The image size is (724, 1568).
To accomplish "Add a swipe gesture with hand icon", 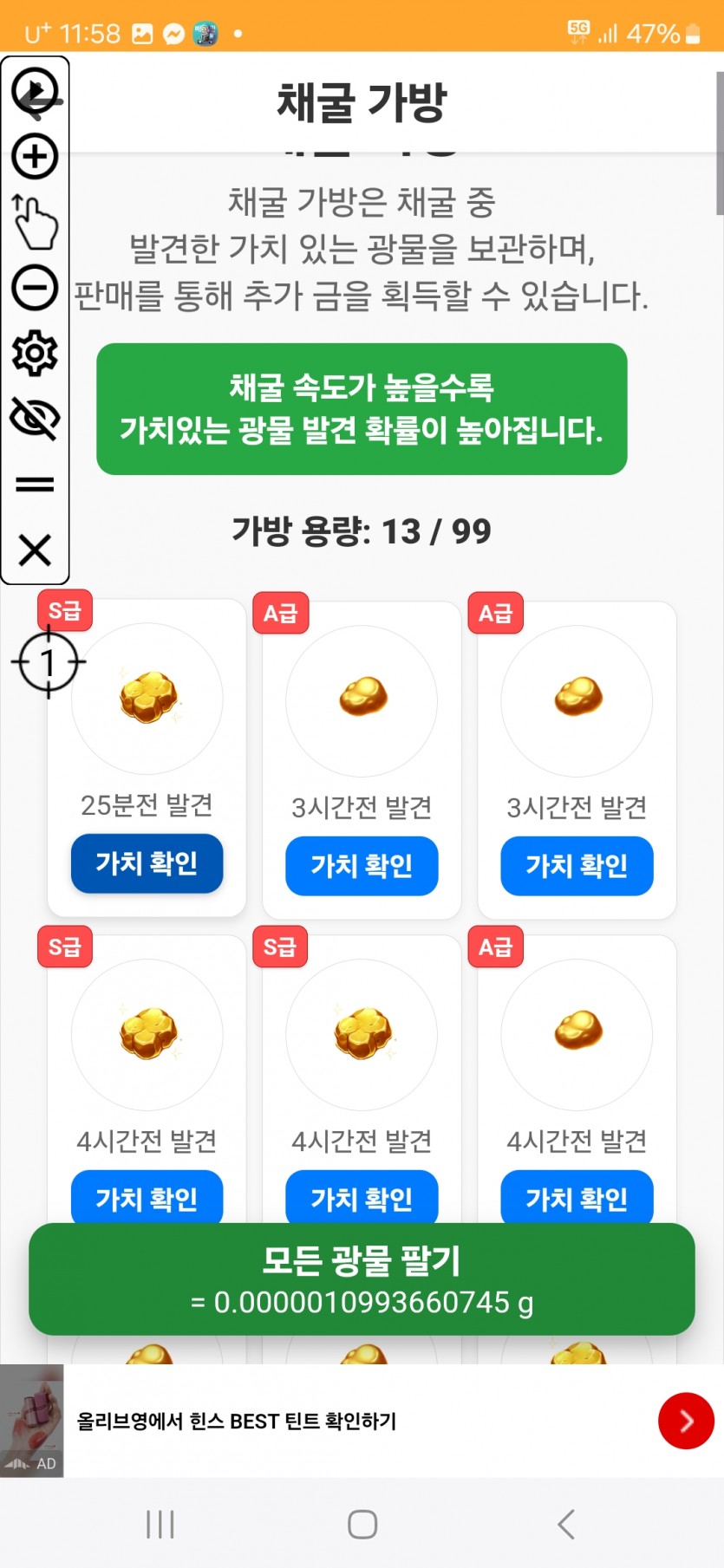I will coord(35,222).
